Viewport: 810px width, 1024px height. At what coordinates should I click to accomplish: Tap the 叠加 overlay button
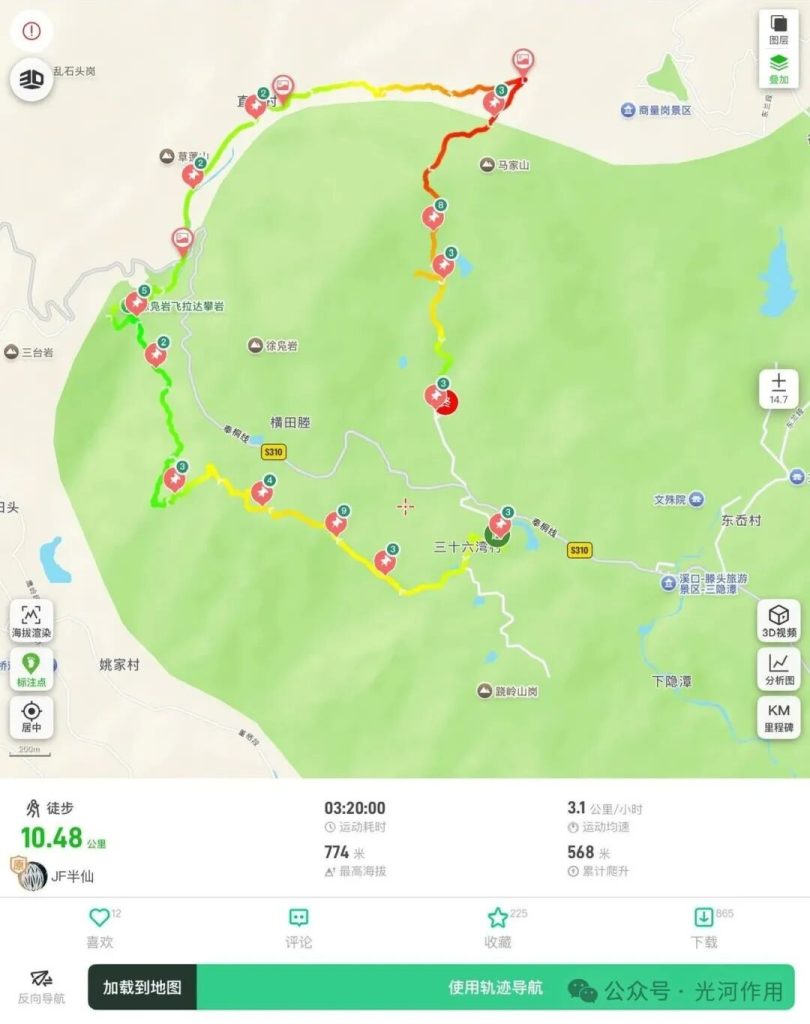778,68
